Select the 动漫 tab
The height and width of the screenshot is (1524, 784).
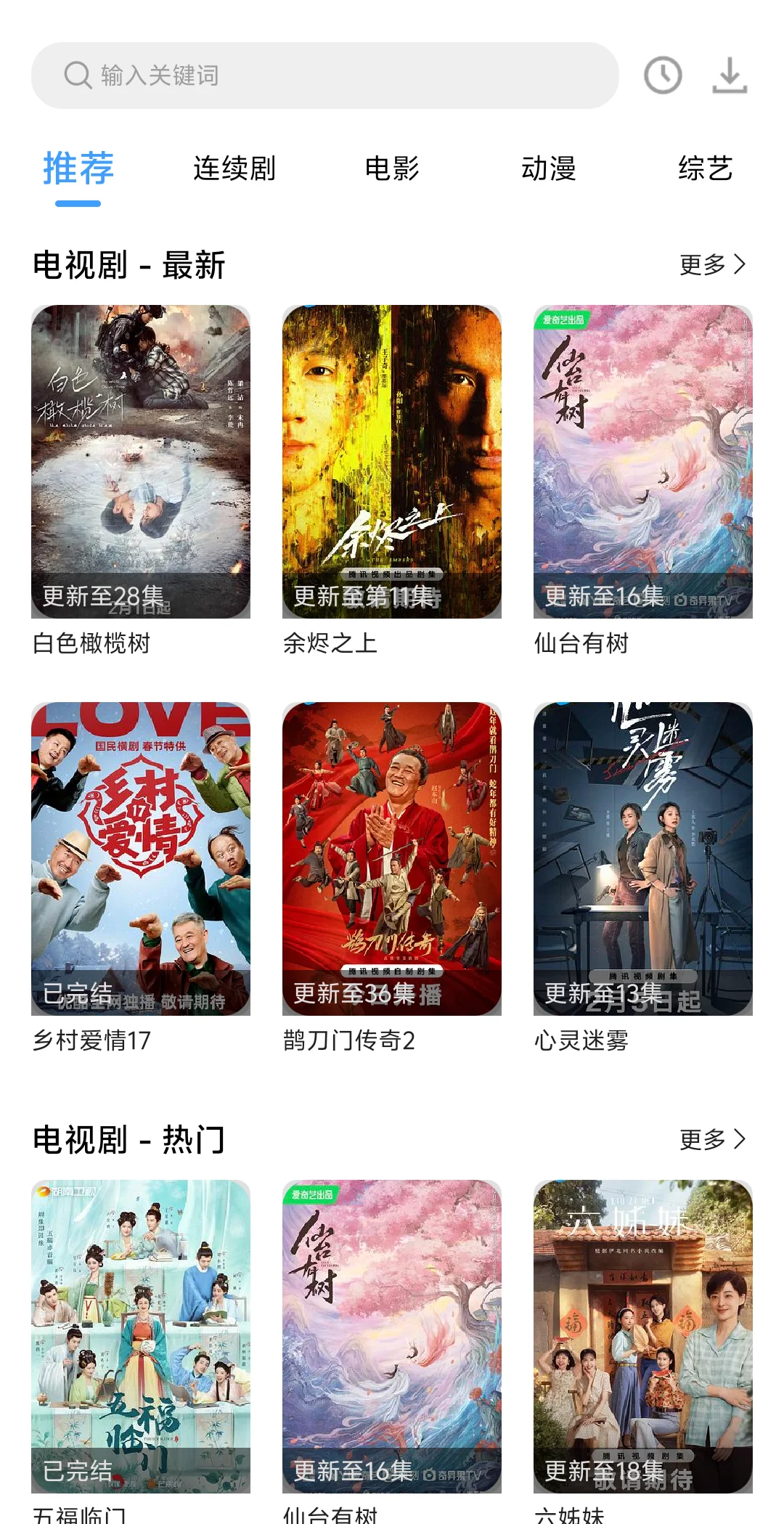[549, 169]
